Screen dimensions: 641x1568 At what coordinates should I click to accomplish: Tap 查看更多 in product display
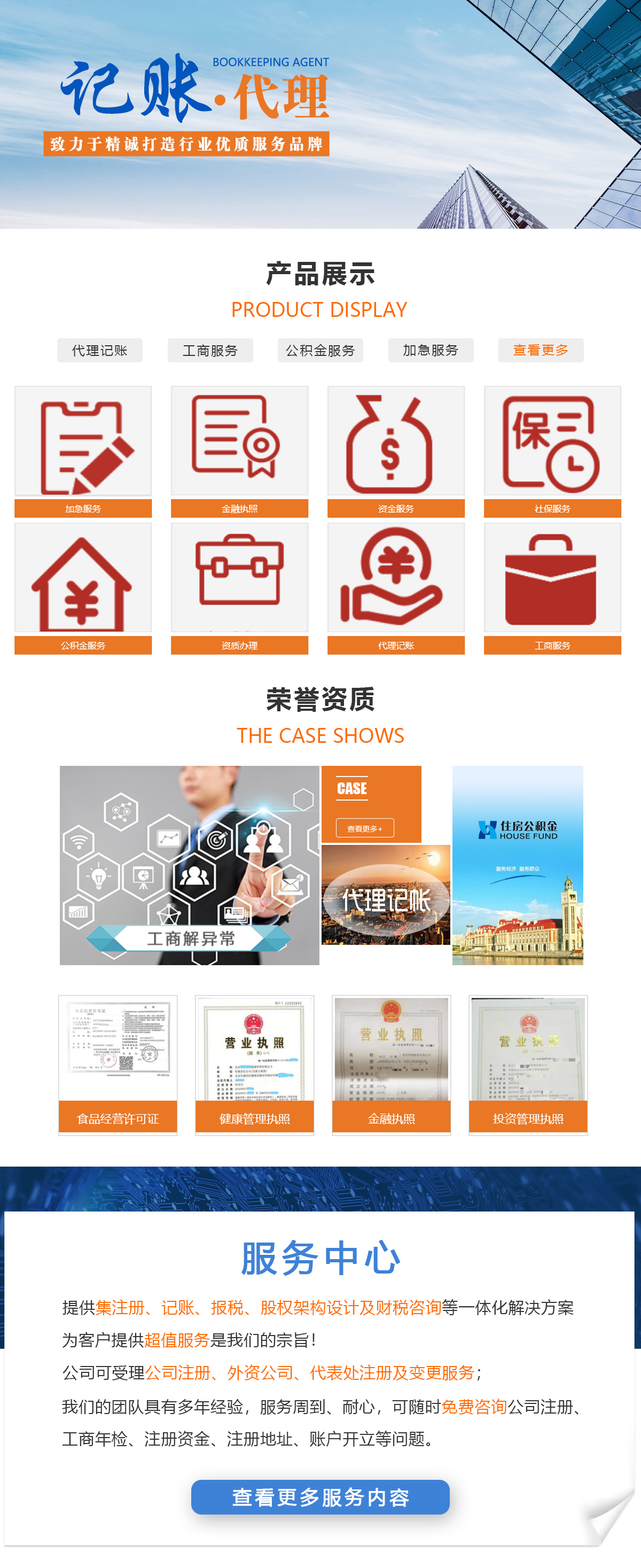click(541, 351)
